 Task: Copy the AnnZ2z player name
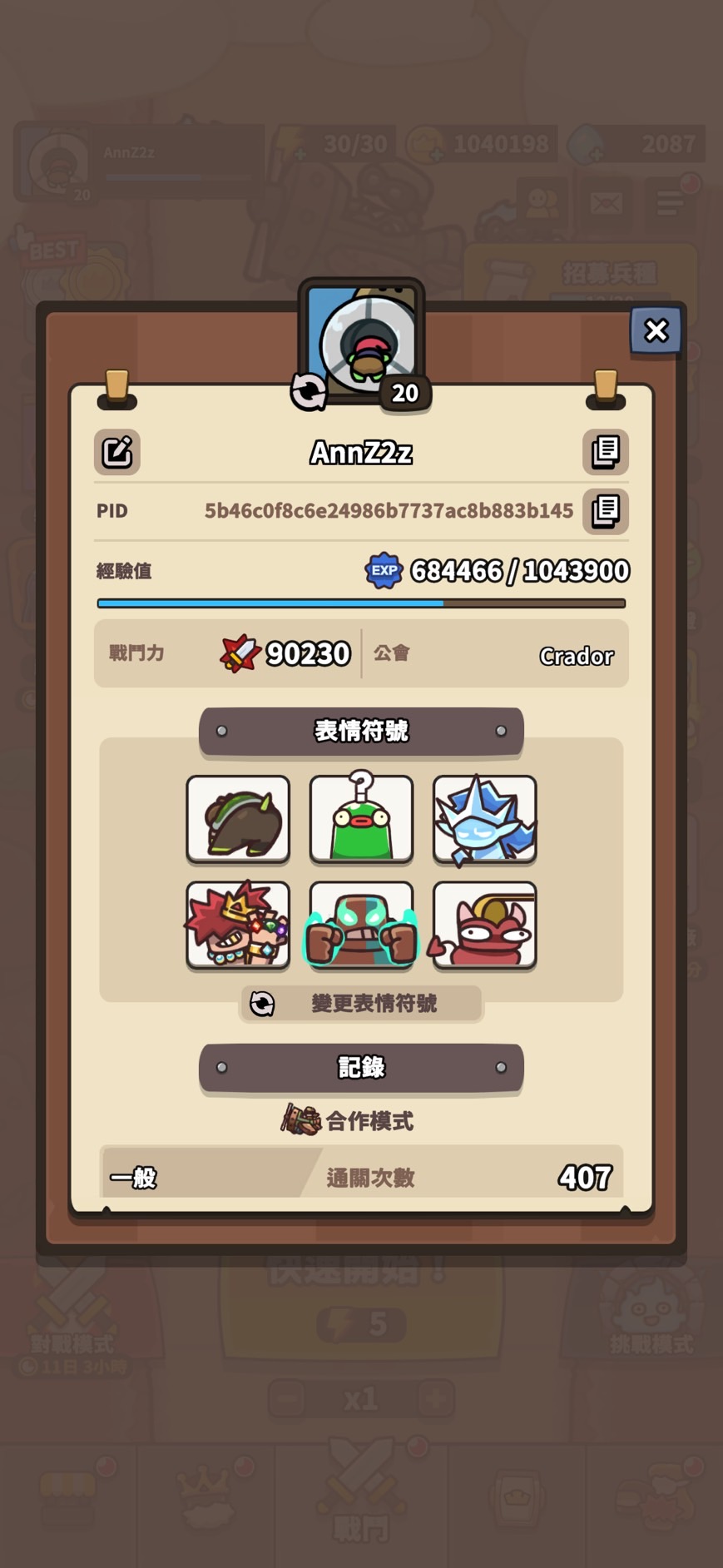(605, 452)
